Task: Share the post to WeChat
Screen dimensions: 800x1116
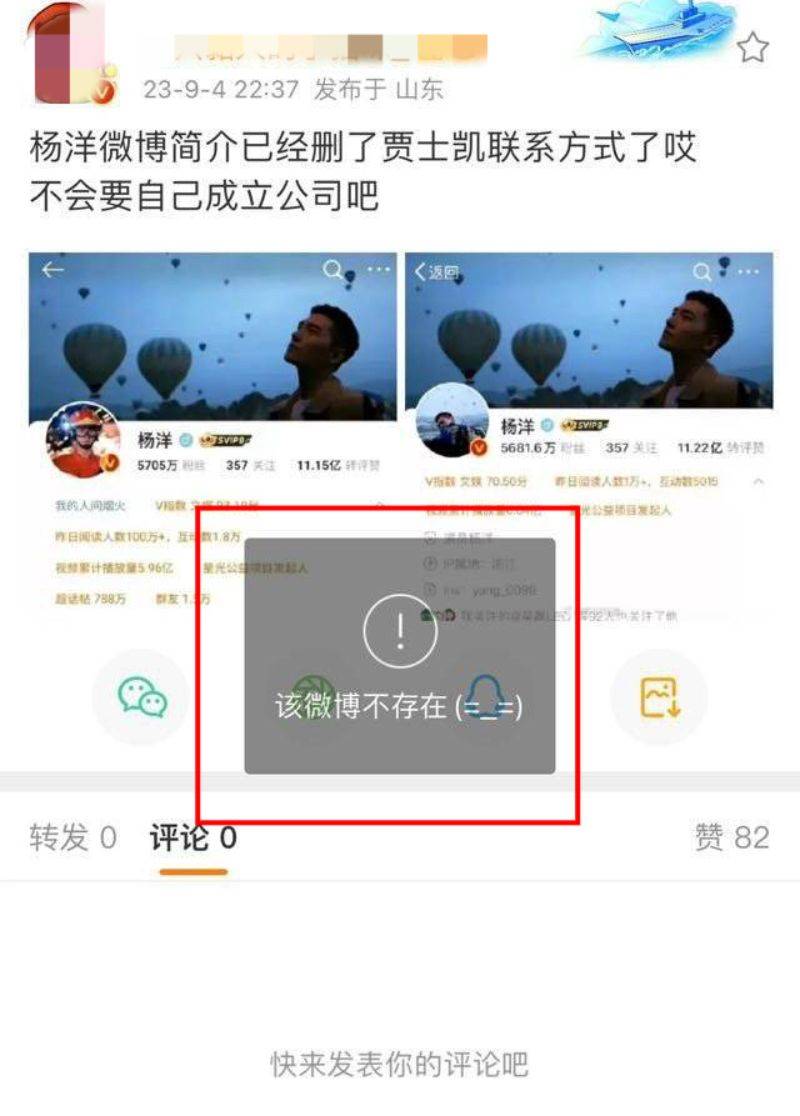Action: [143, 697]
